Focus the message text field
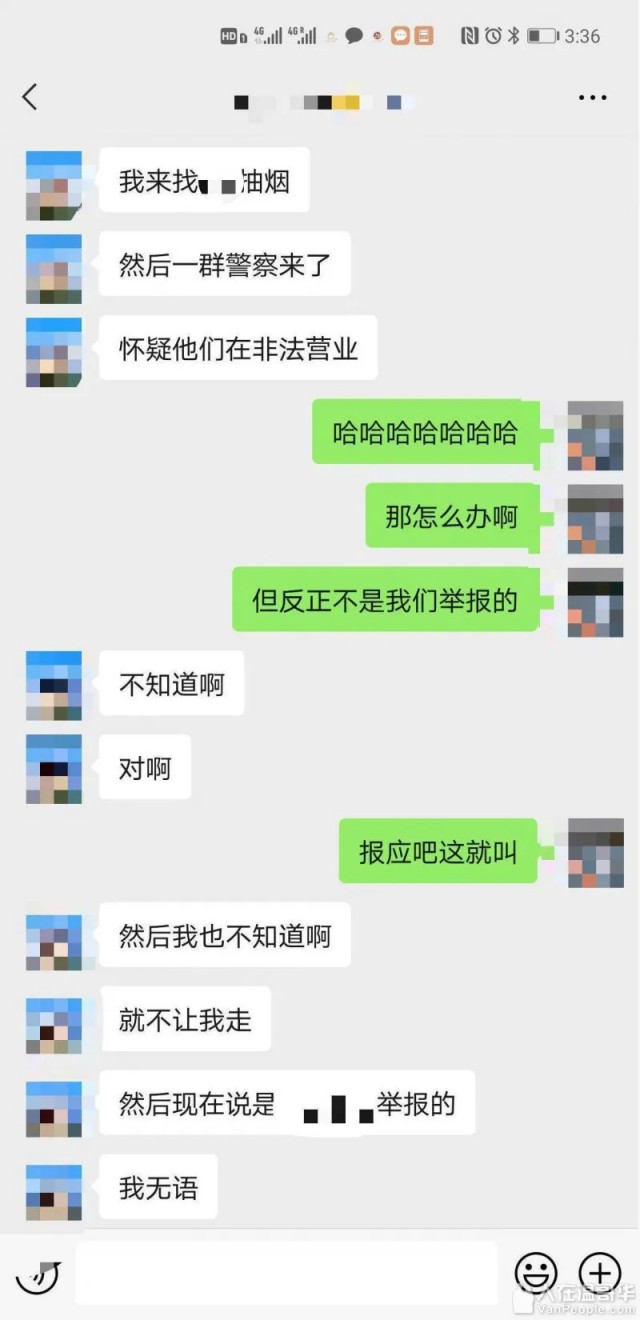 tap(286, 1274)
